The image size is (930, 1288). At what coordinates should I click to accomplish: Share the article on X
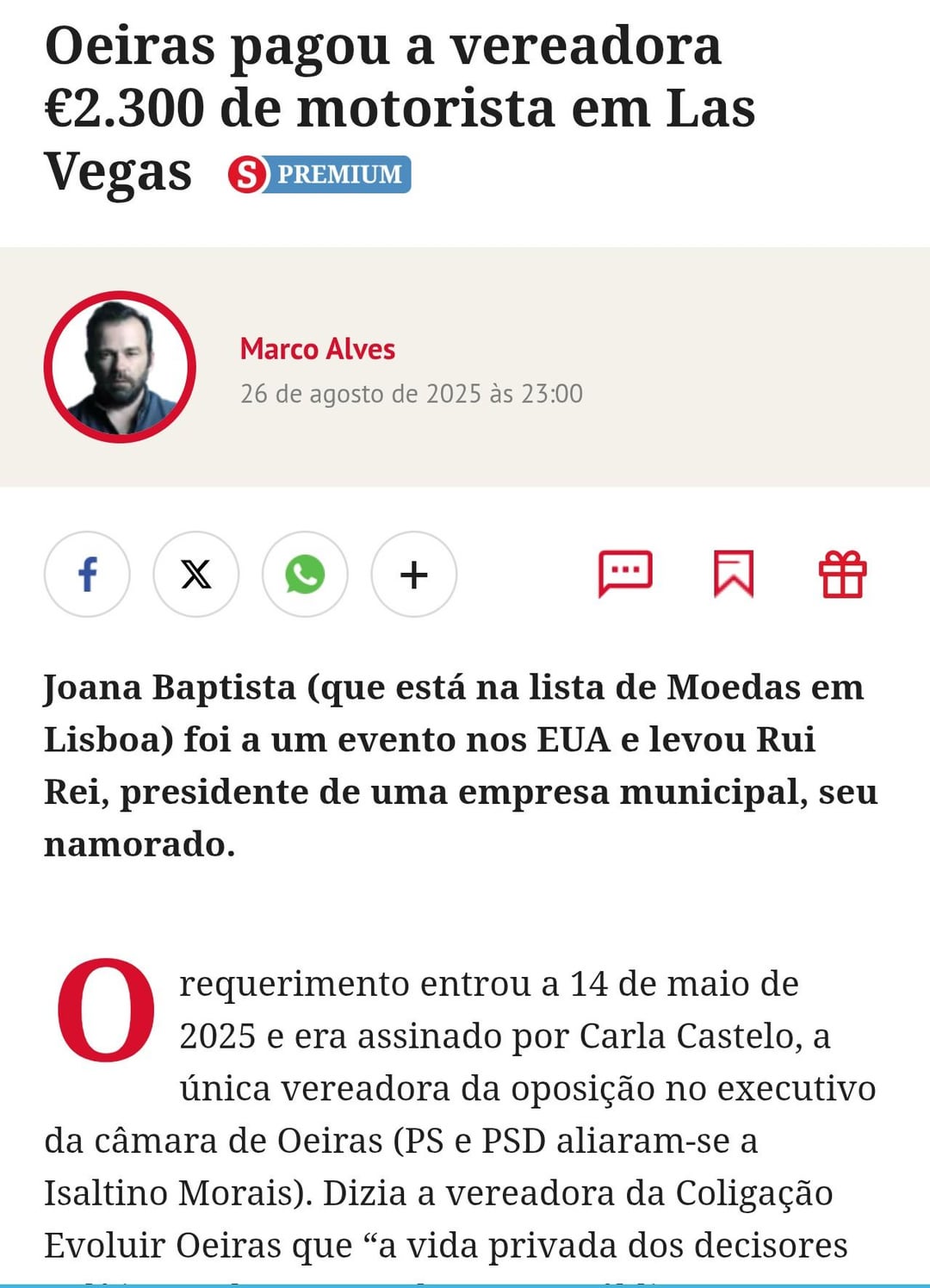tap(196, 574)
